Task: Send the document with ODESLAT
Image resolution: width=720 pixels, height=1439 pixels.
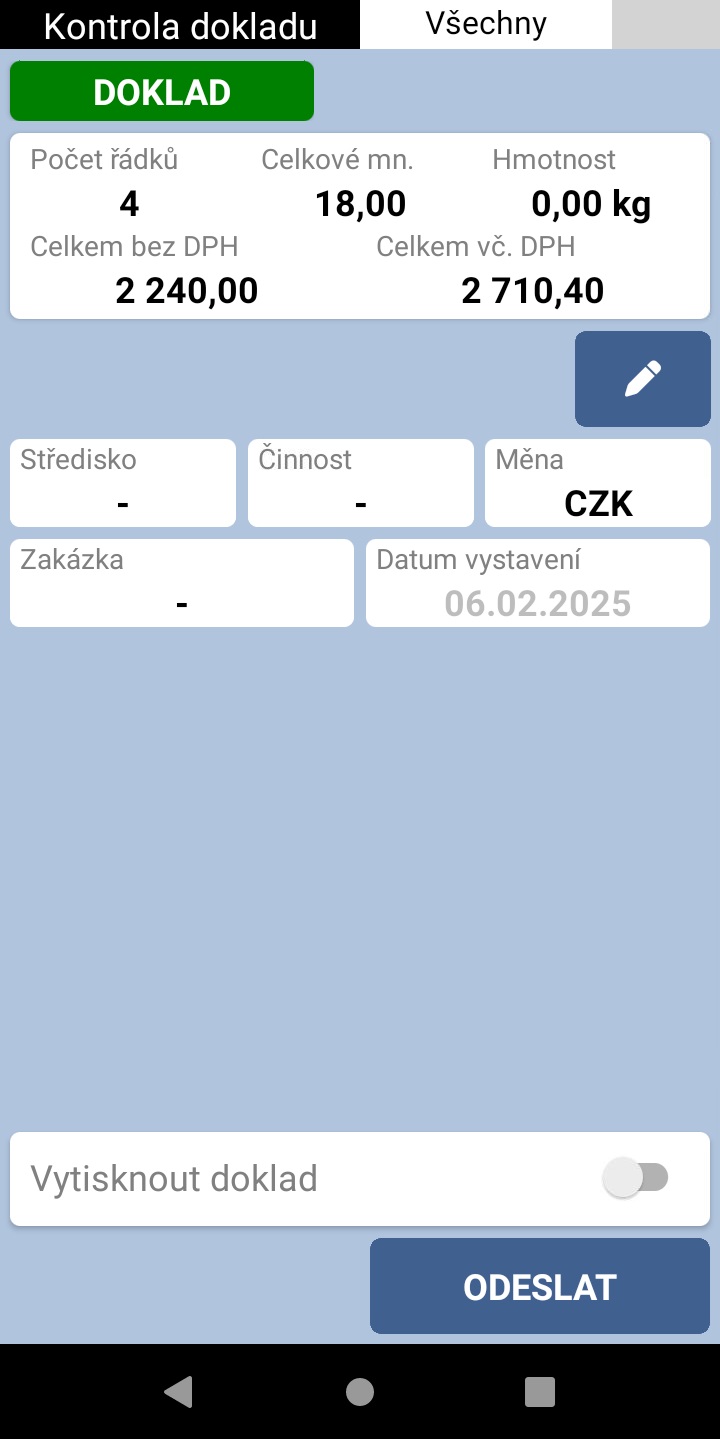Action: (540, 1286)
